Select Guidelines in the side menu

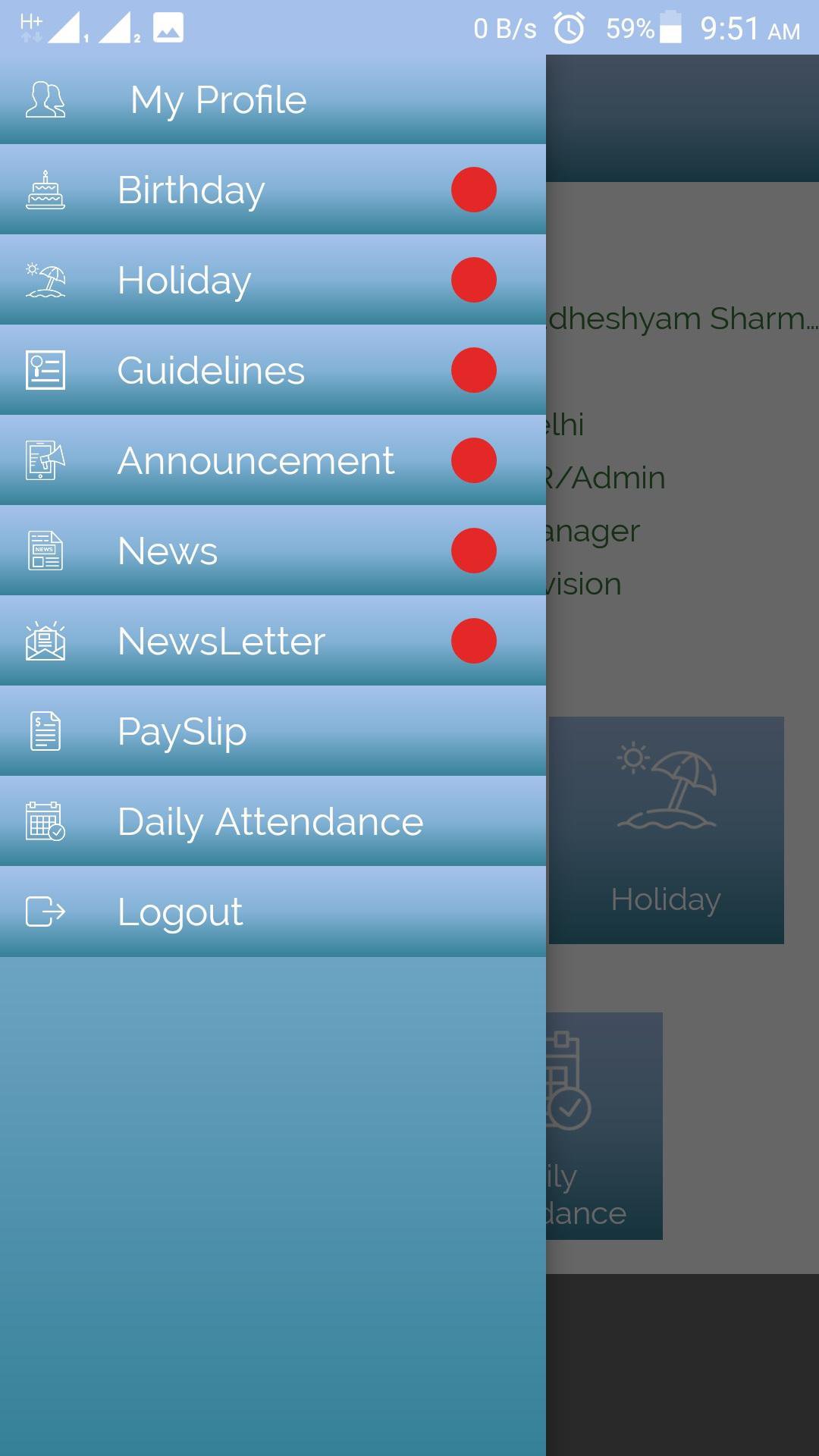coord(209,369)
